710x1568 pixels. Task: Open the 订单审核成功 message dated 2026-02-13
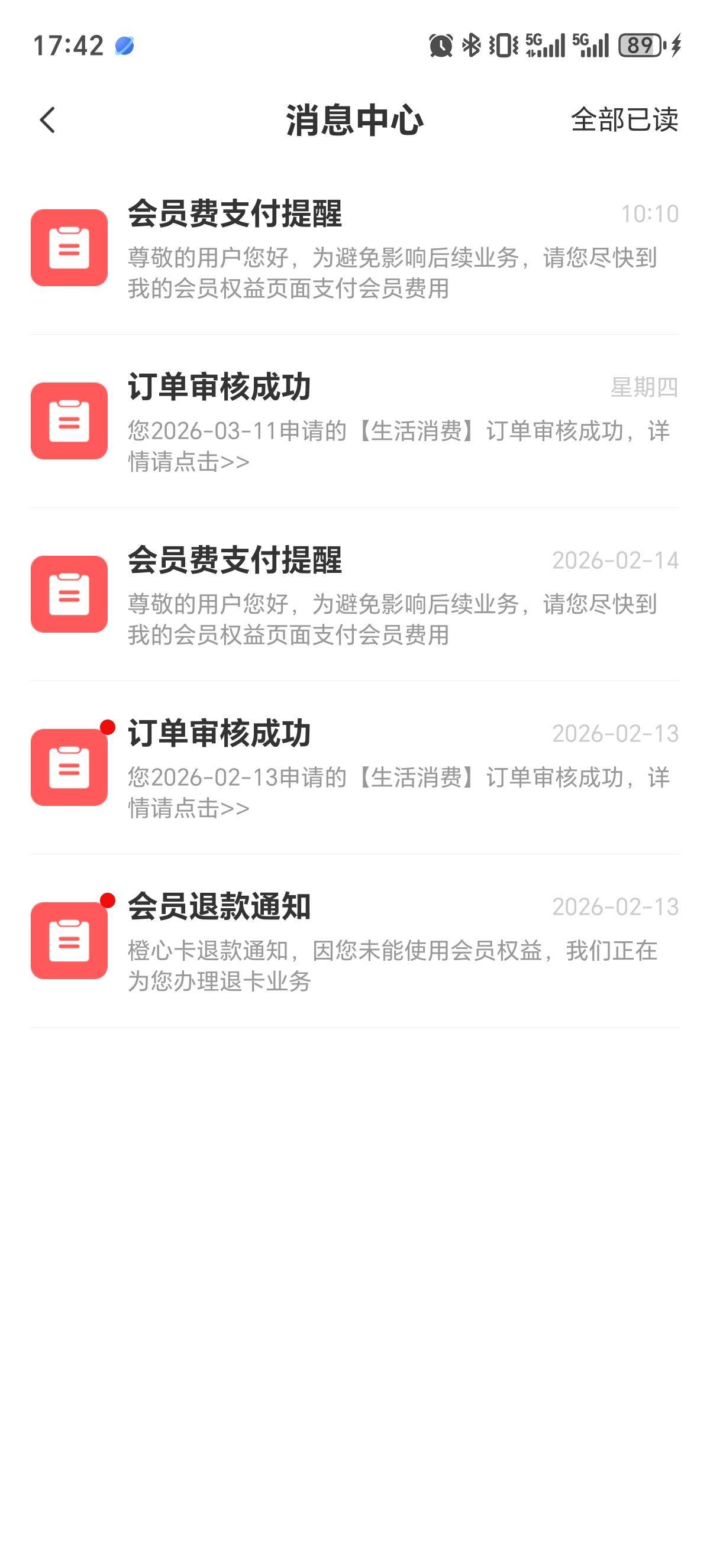354,768
